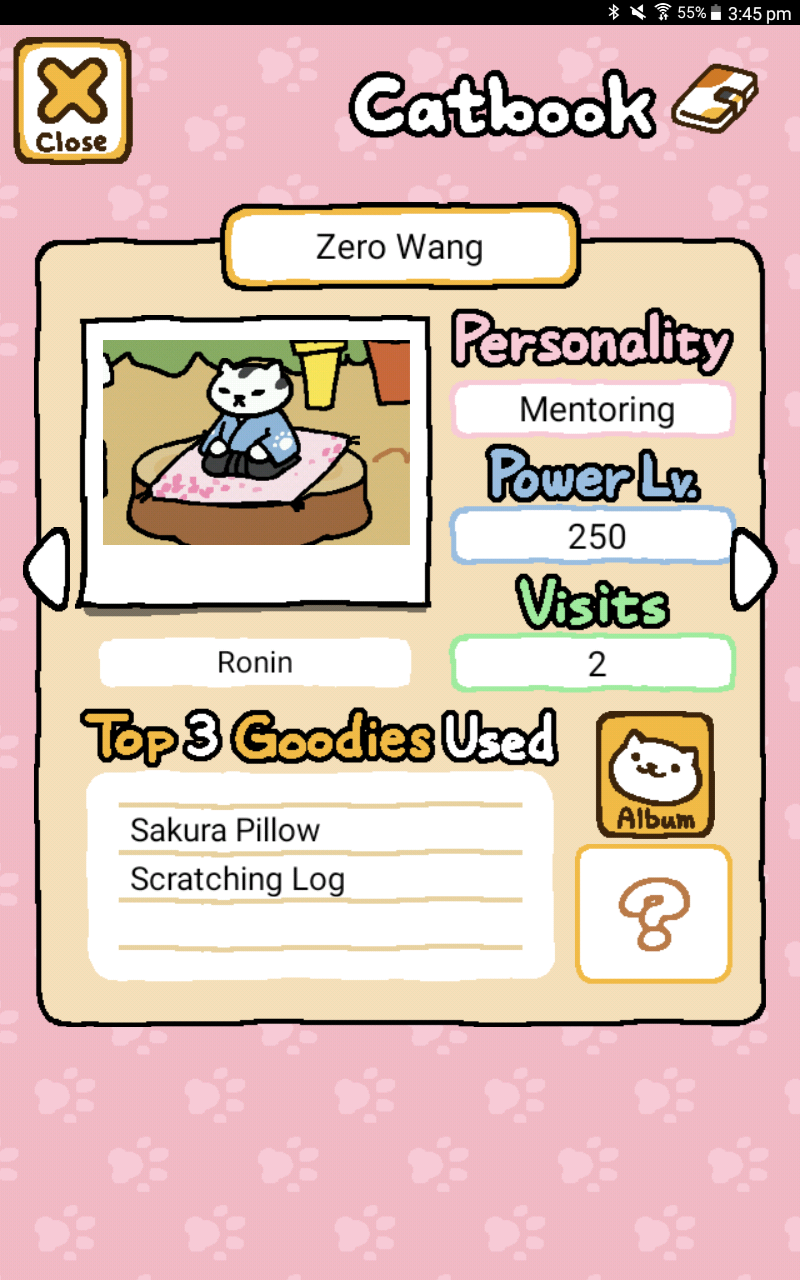Go to the previous cat page
800x1280 pixels.
point(45,568)
